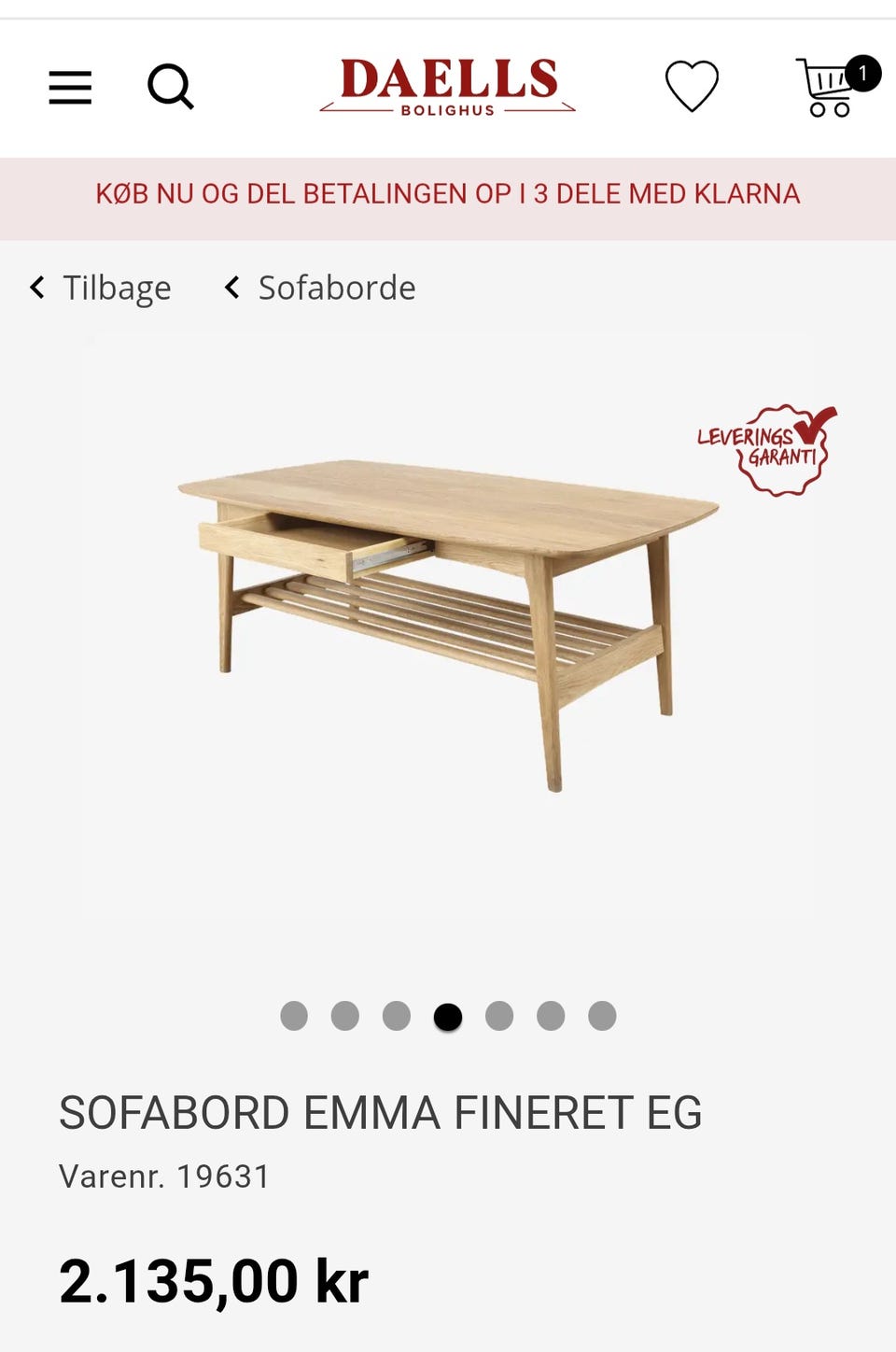
Task: Click the back chevron next to Tilbage
Action: coord(37,288)
